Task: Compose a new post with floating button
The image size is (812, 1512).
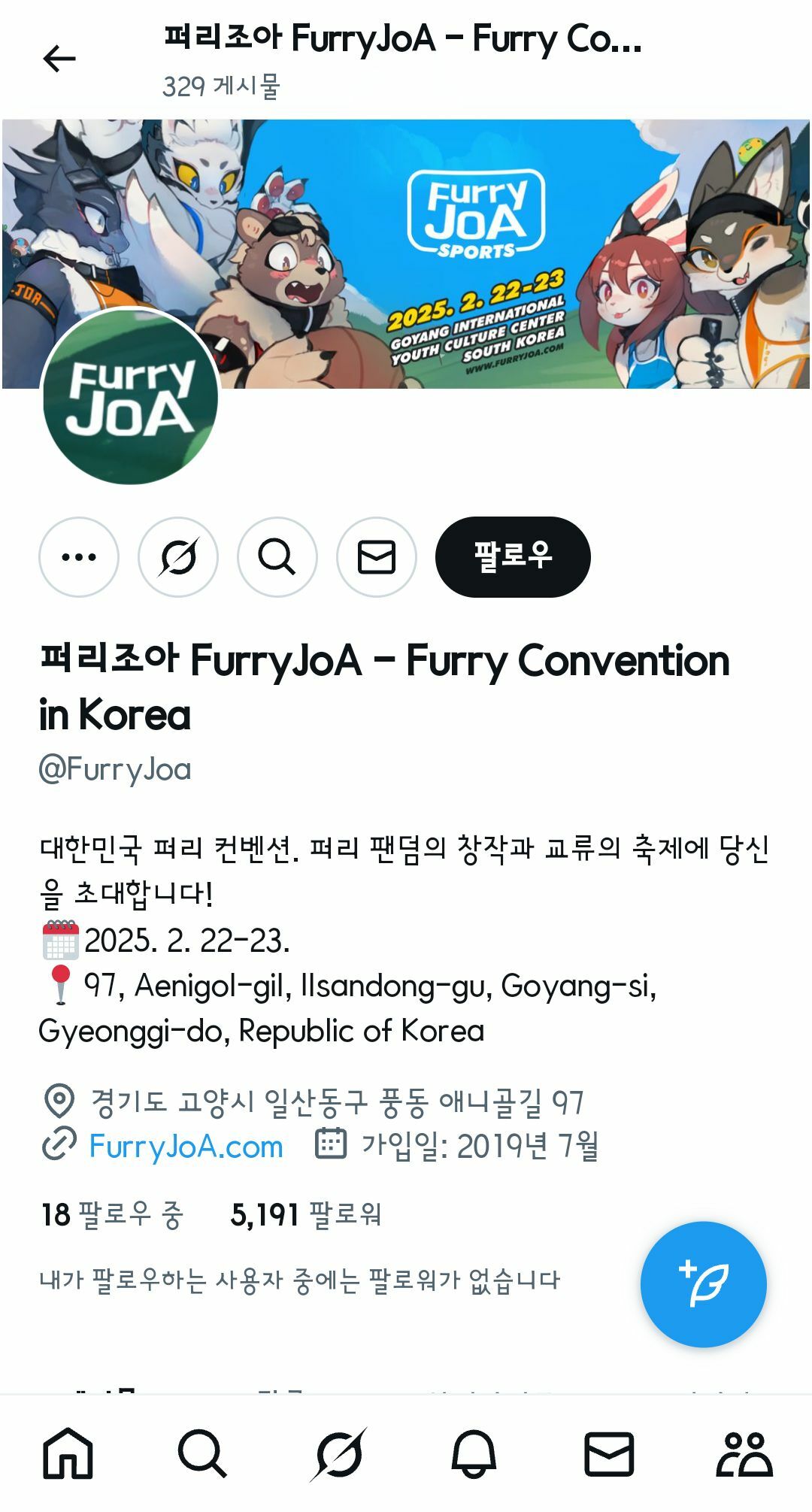Action: 703,1284
